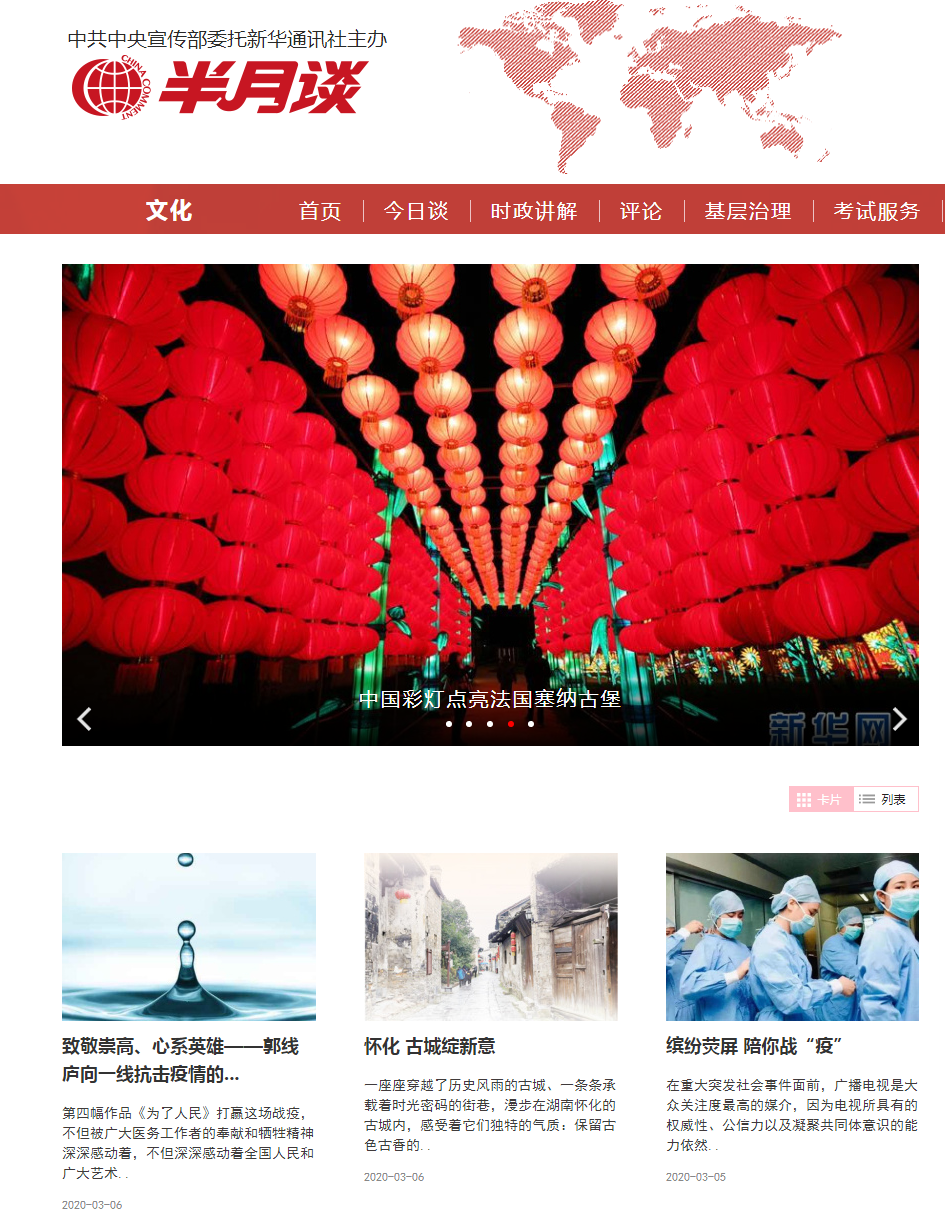Show previous carousel slide with left arrow
Image resolution: width=945 pixels, height=1232 pixels.
[85, 719]
